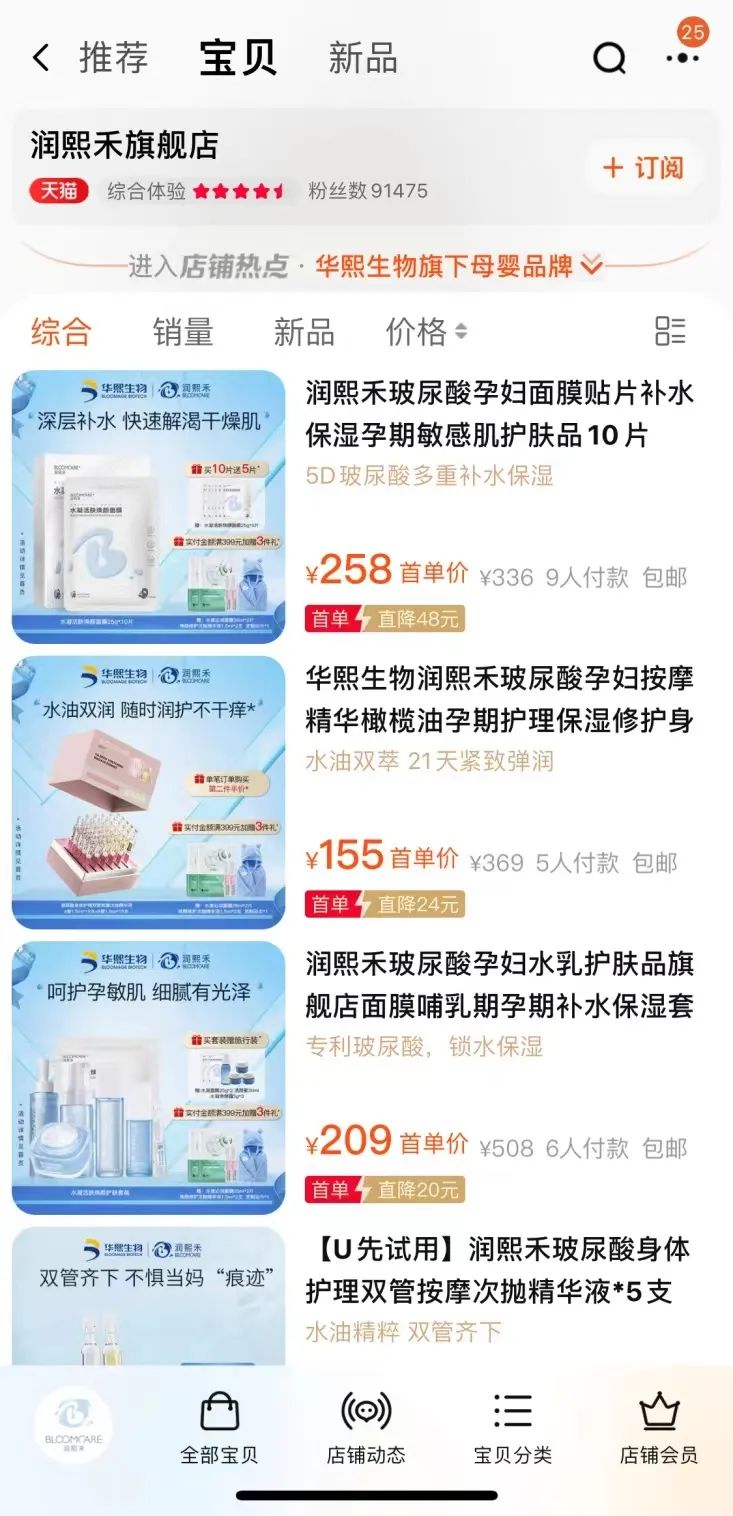Open the 孕妇按摩精华橄榄油 product

498,700
